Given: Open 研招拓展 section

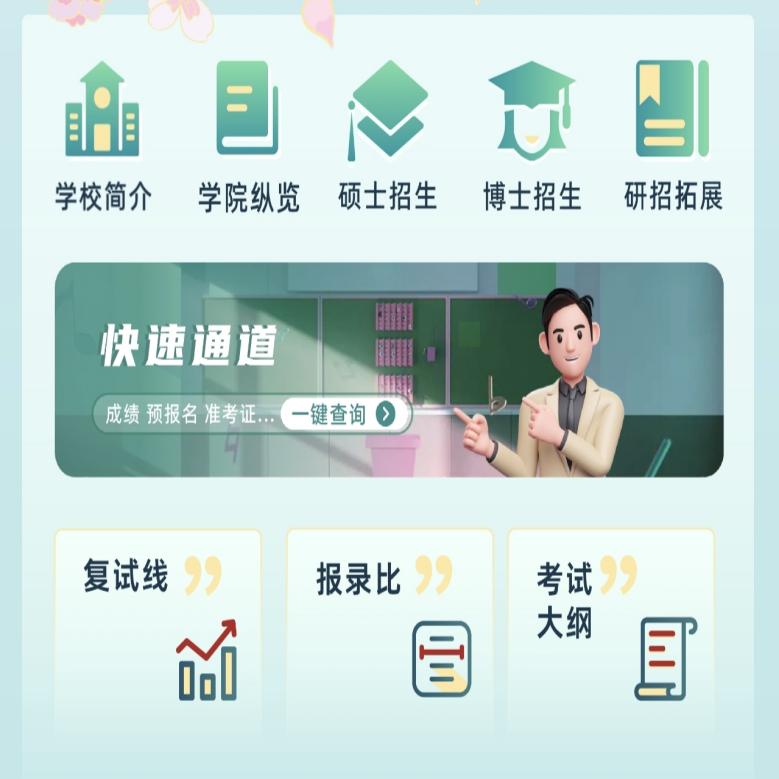Looking at the screenshot, I should pos(672,135).
